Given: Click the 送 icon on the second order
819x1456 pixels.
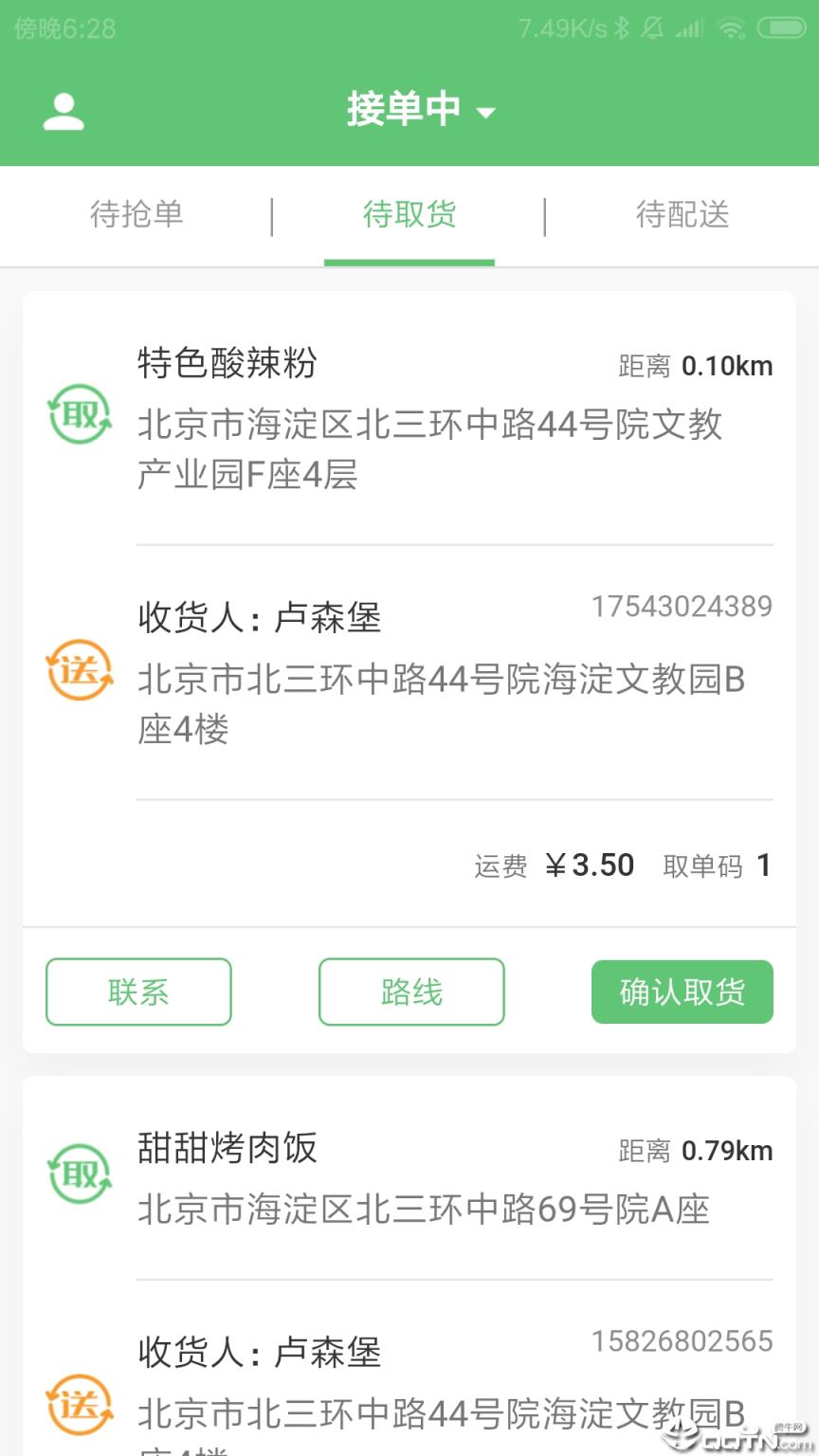Looking at the screenshot, I should (x=80, y=1407).
